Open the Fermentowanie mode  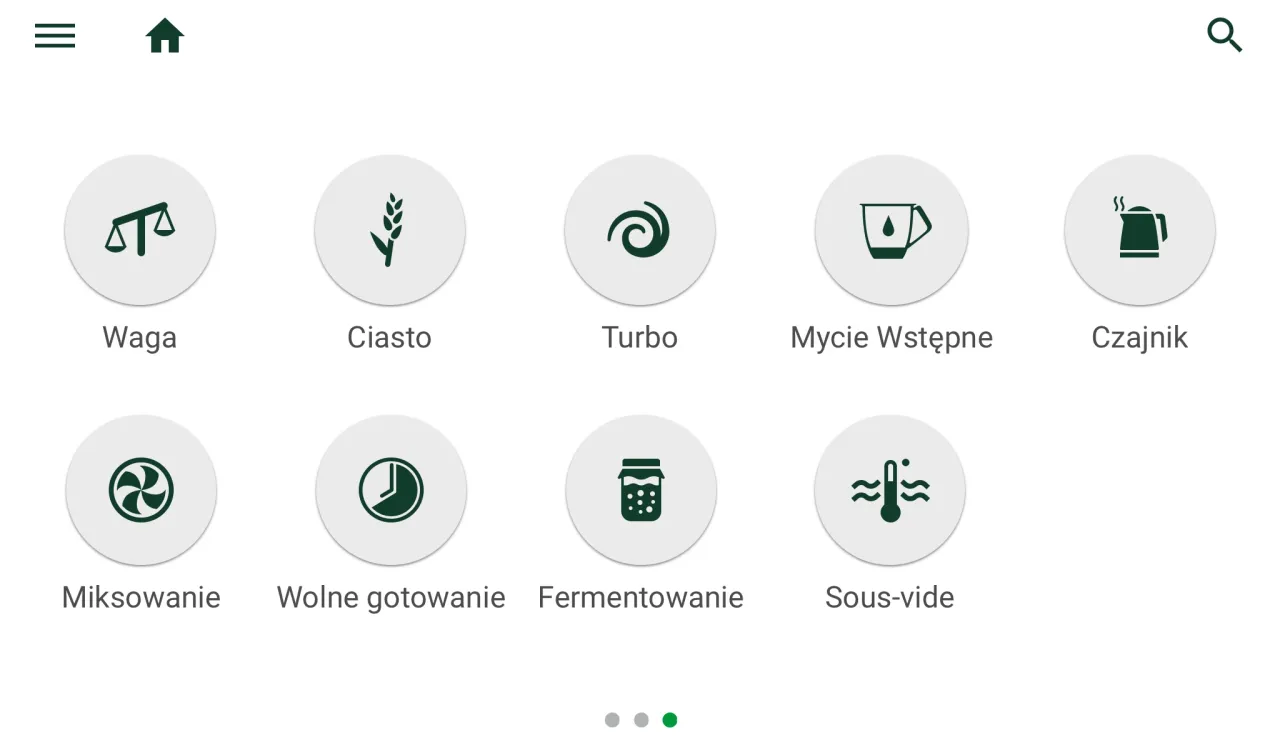641,490
